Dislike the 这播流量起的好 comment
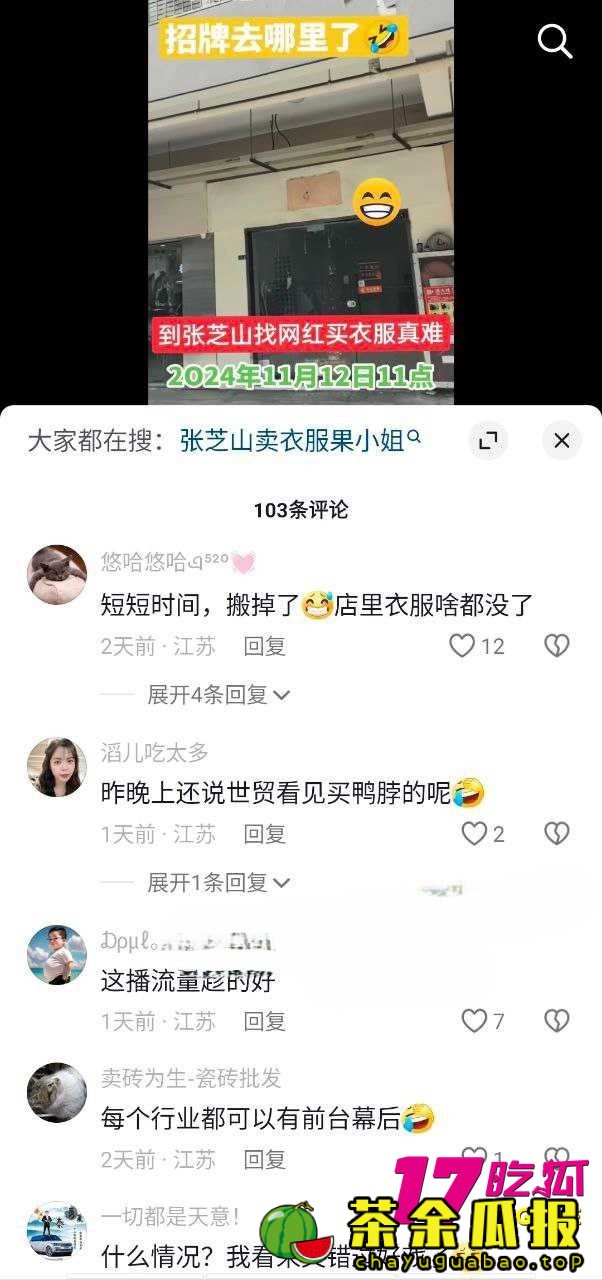Viewport: 602px width, 1280px height. (x=556, y=1021)
